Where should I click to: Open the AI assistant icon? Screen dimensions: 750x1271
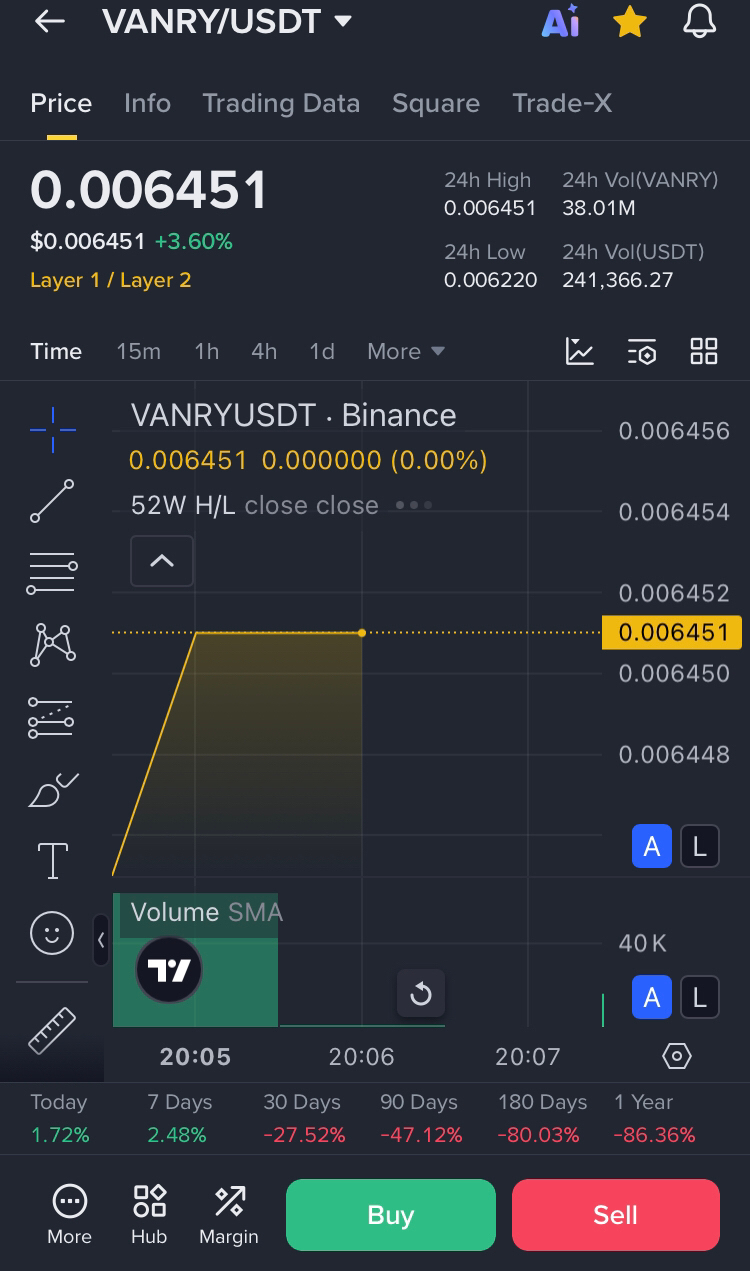coord(560,21)
